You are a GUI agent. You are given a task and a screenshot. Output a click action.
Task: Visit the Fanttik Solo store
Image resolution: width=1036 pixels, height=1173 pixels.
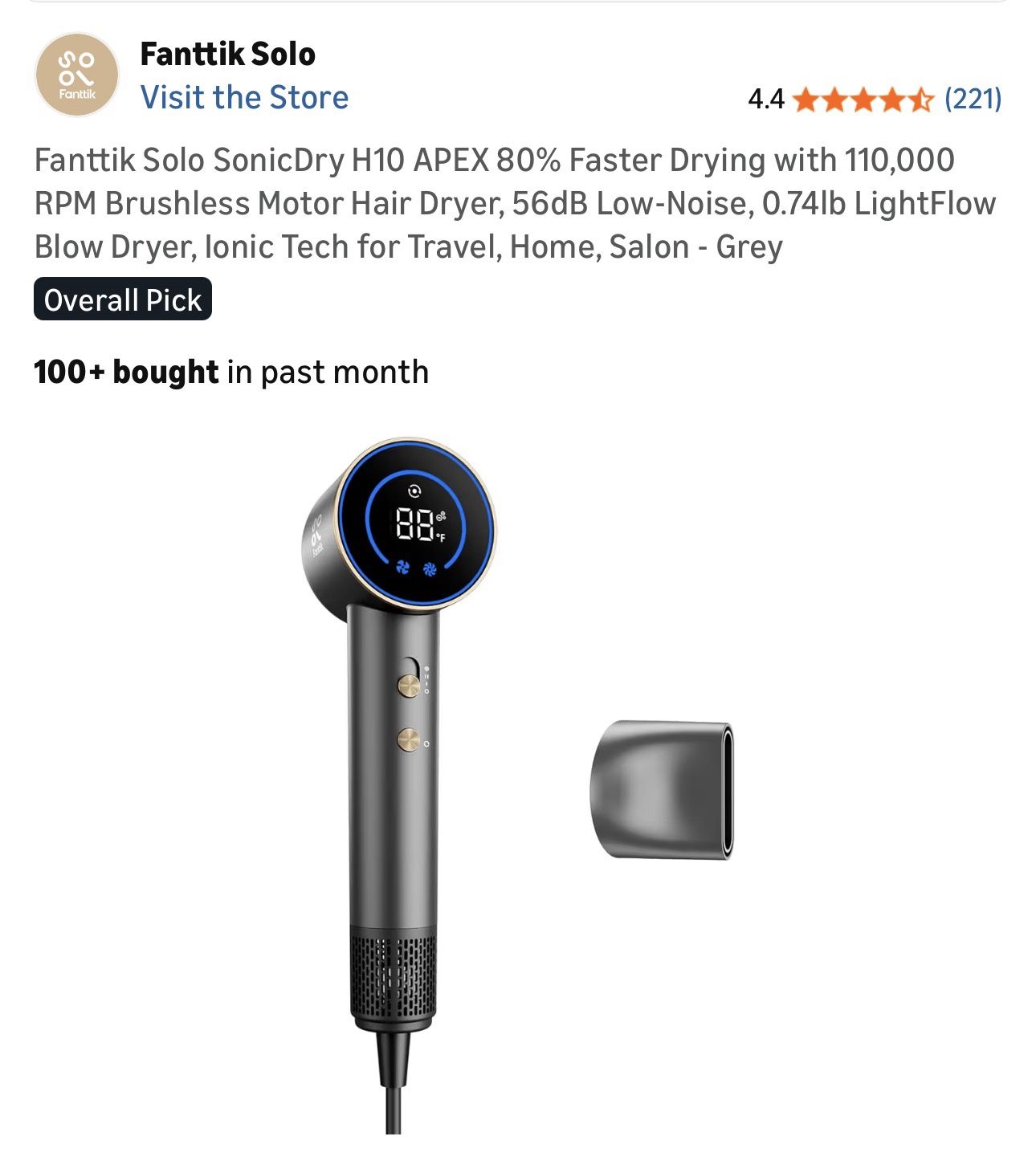[244, 98]
